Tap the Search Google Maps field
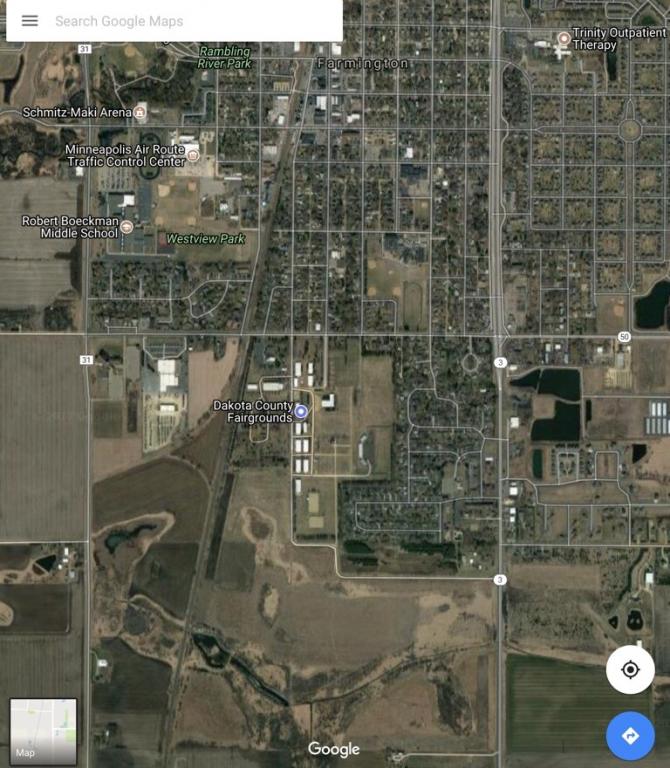Viewport: 670px width, 768px height. coord(190,21)
